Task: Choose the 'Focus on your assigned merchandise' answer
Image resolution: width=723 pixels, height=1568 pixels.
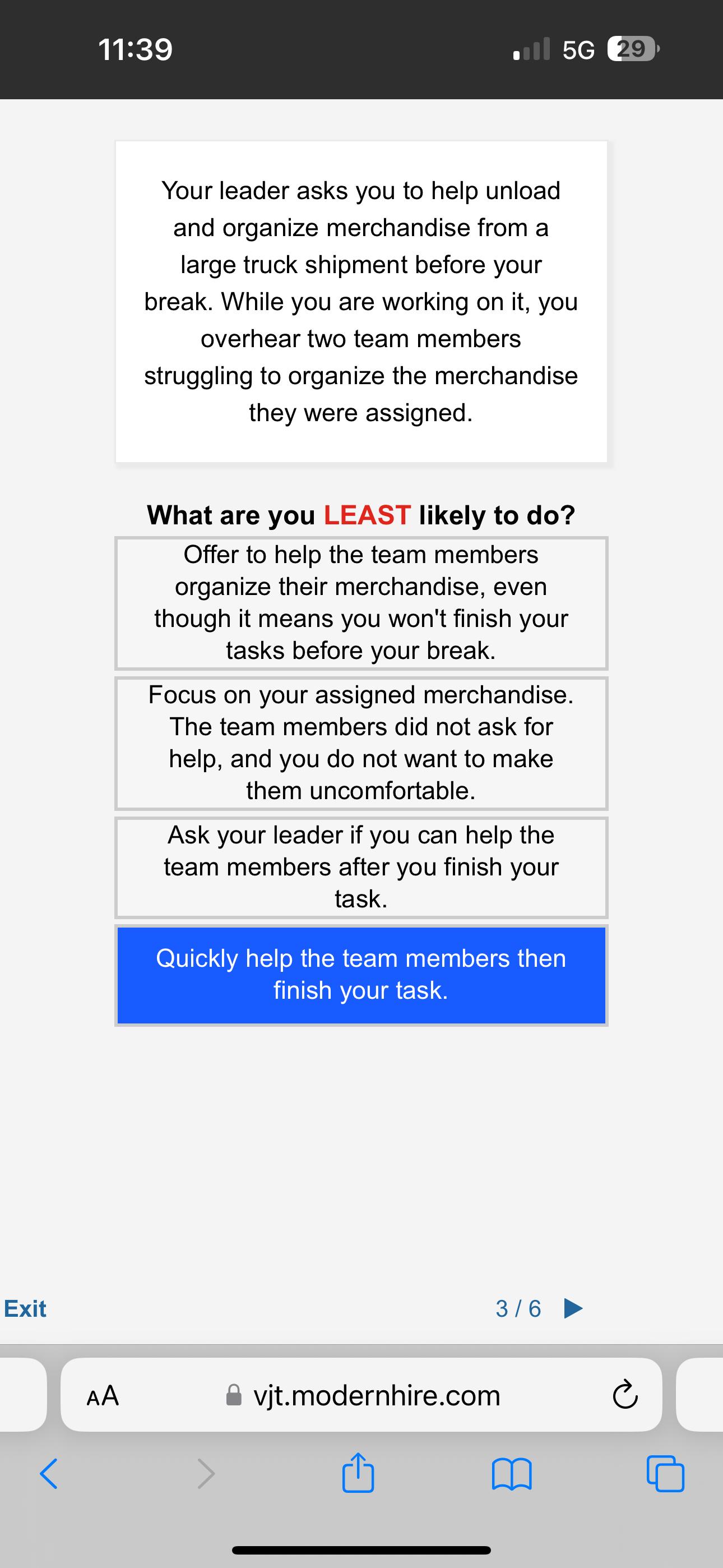Action: pos(361,743)
